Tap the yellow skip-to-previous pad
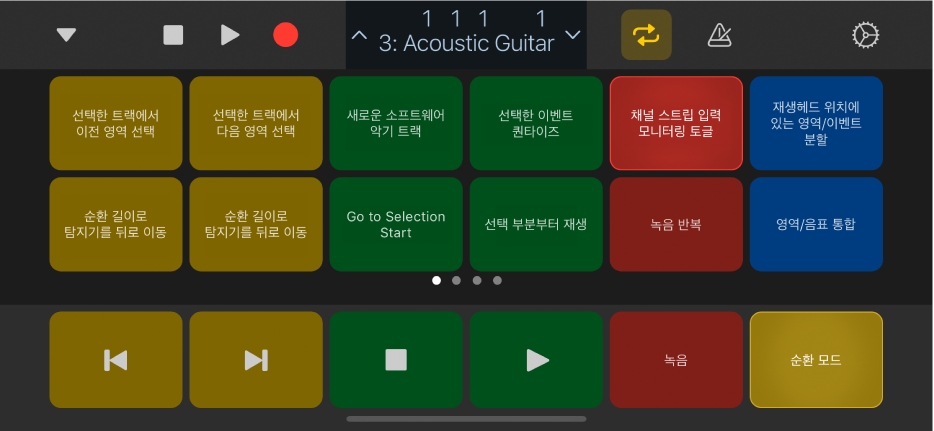 point(116,360)
